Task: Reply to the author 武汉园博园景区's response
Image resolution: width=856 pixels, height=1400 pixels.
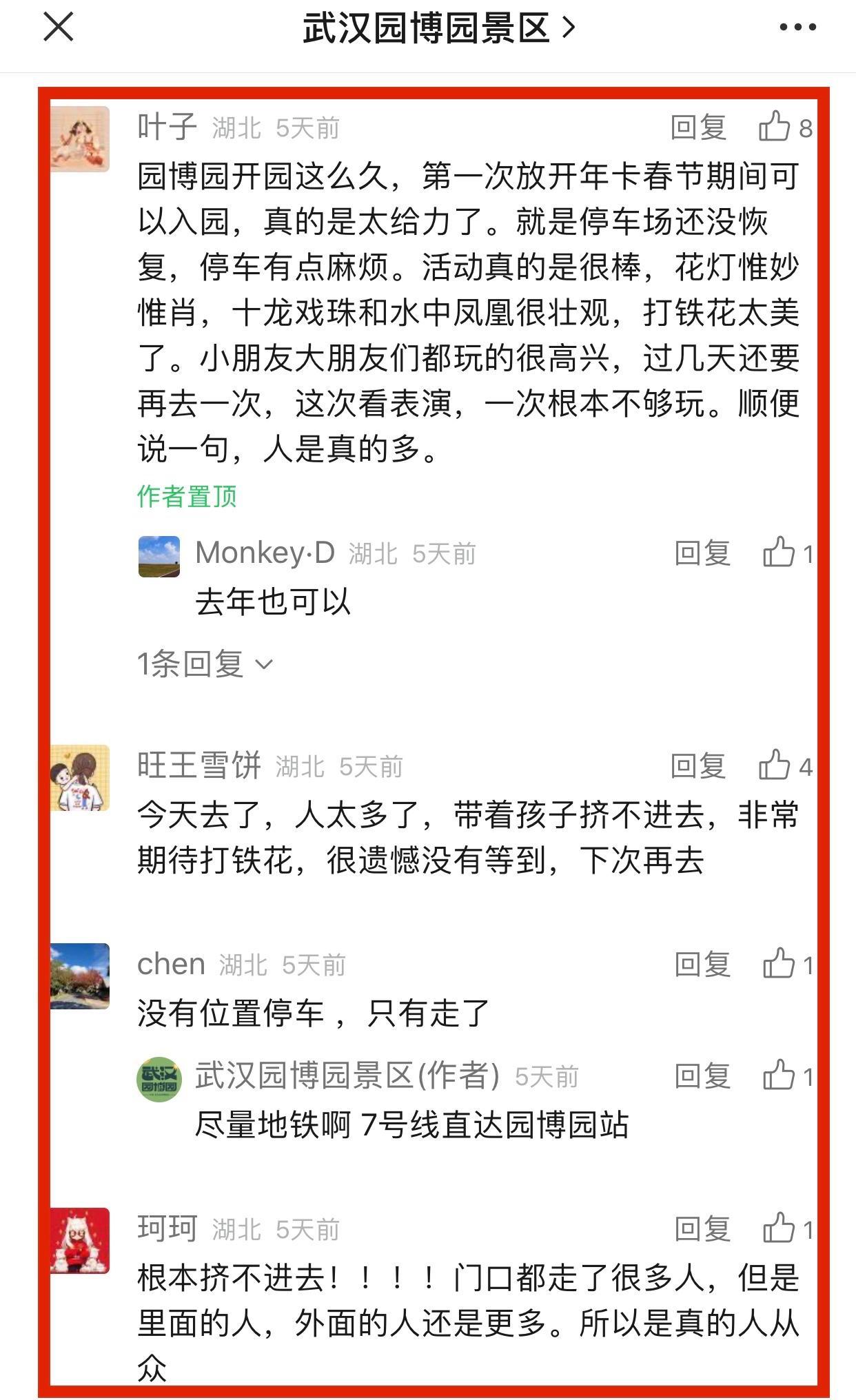Action: pos(702,1076)
